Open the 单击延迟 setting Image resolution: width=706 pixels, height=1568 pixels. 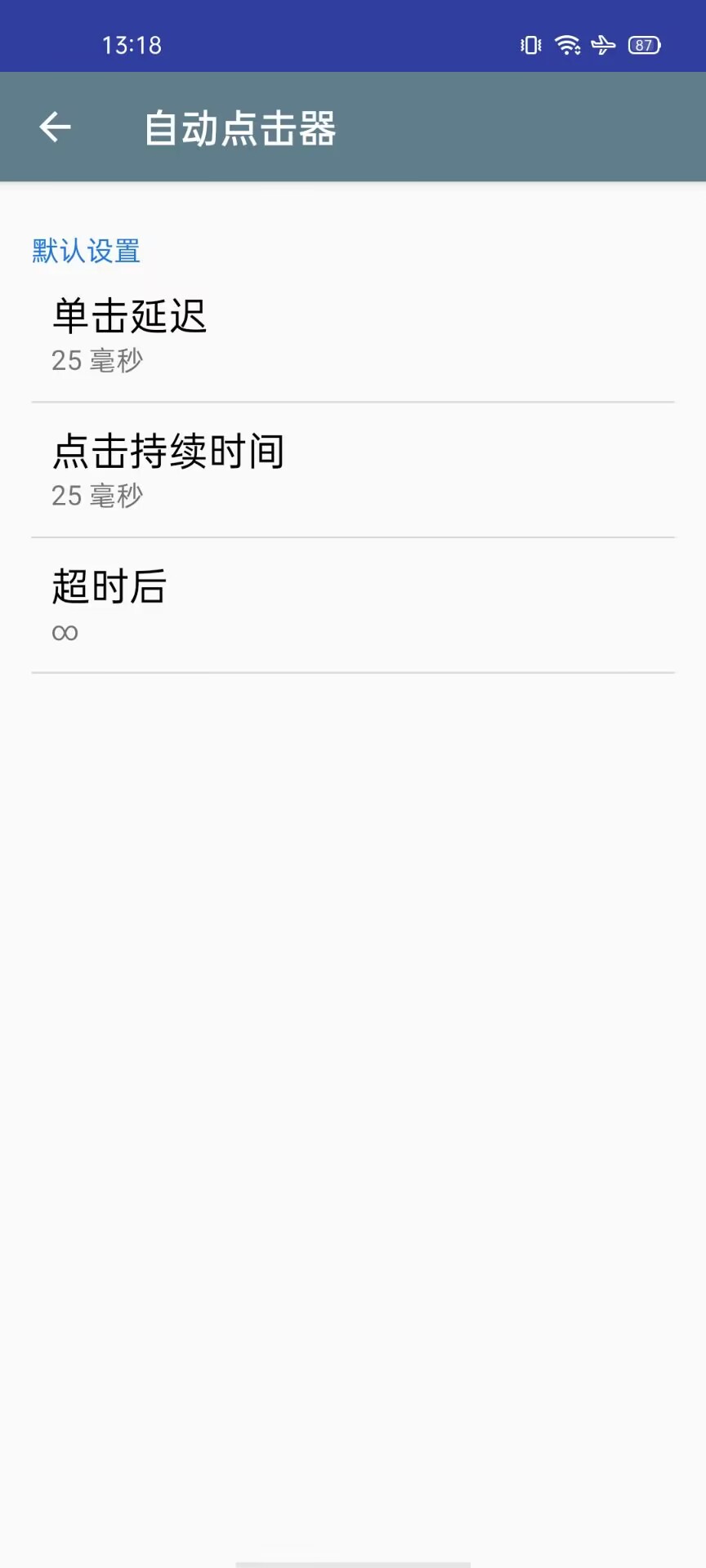353,336
